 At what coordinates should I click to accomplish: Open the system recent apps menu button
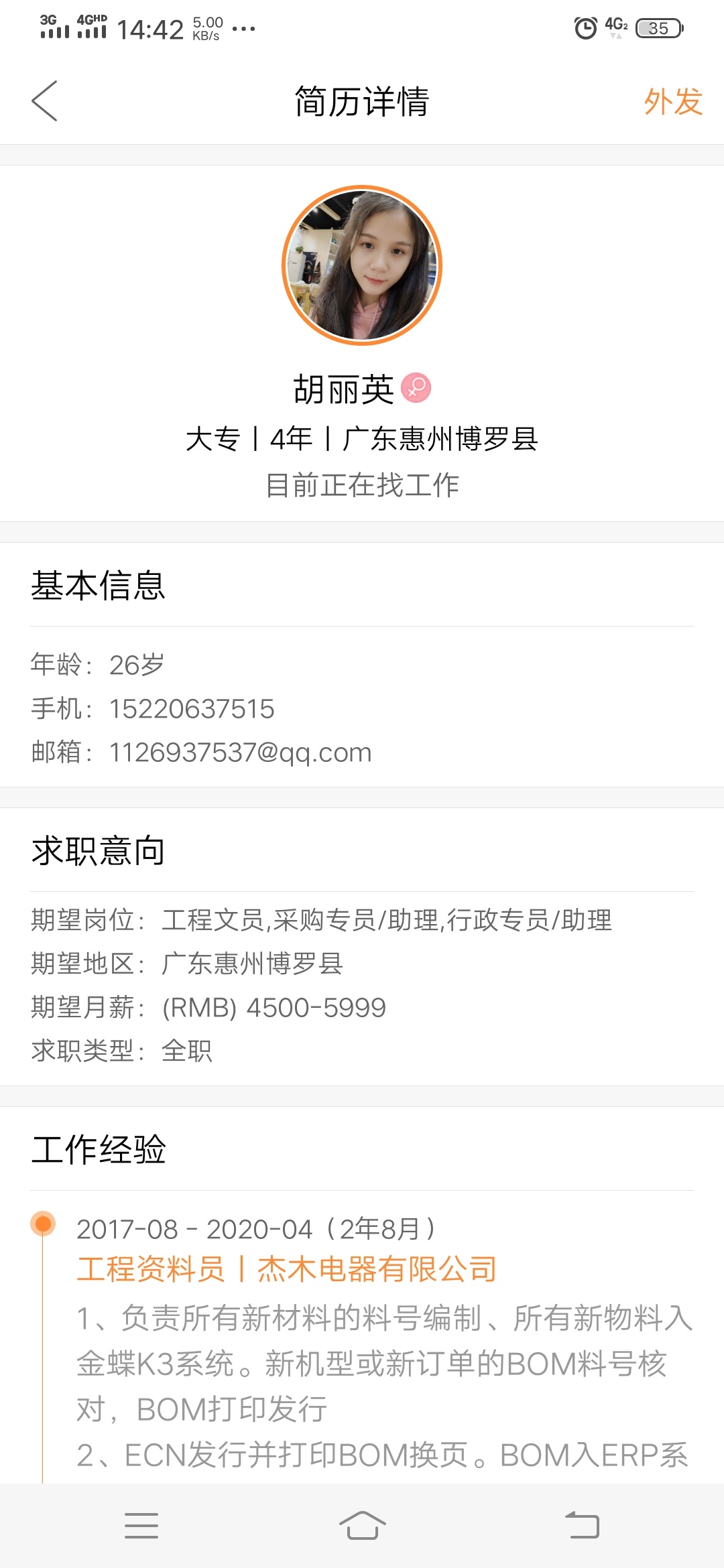[x=141, y=1526]
